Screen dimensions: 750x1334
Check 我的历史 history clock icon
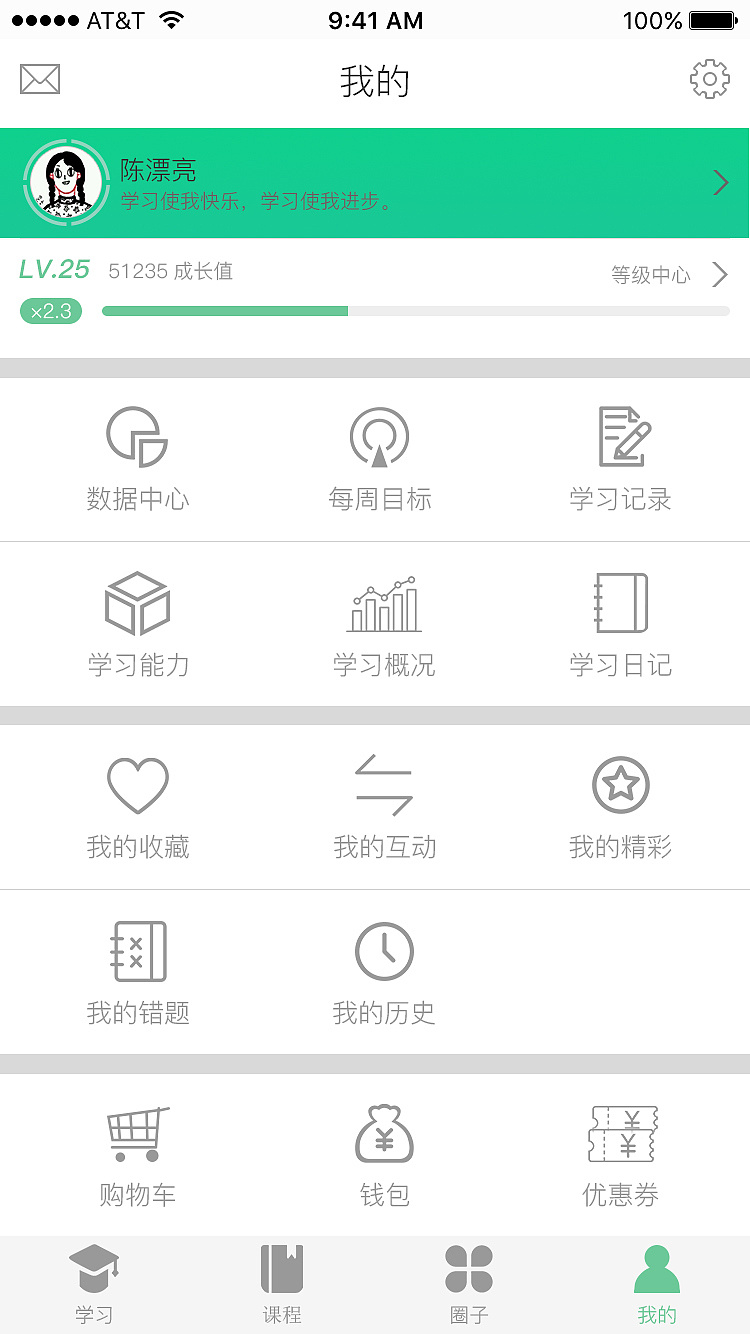point(383,950)
